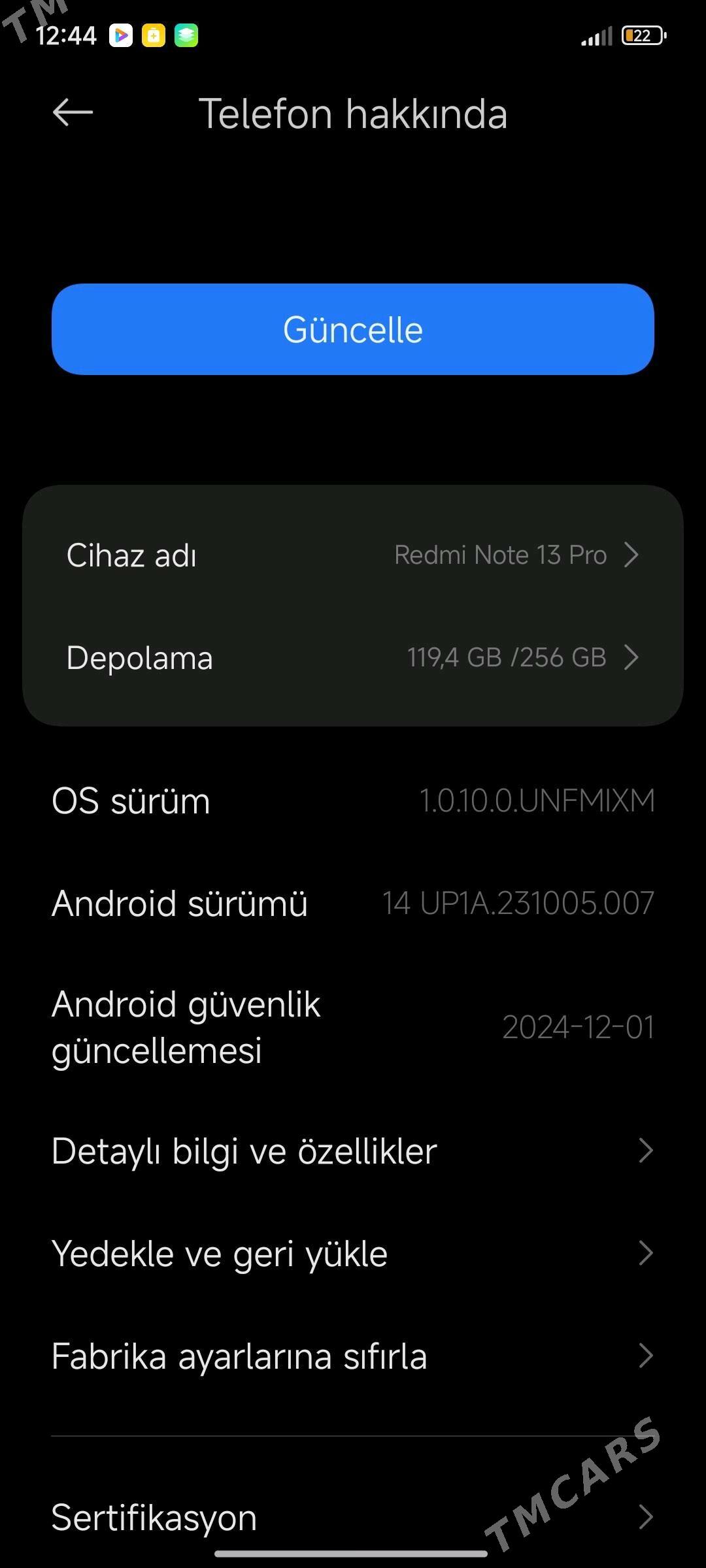Tap the chevron next to Cihaz adı
The height and width of the screenshot is (1568, 706).
click(631, 555)
